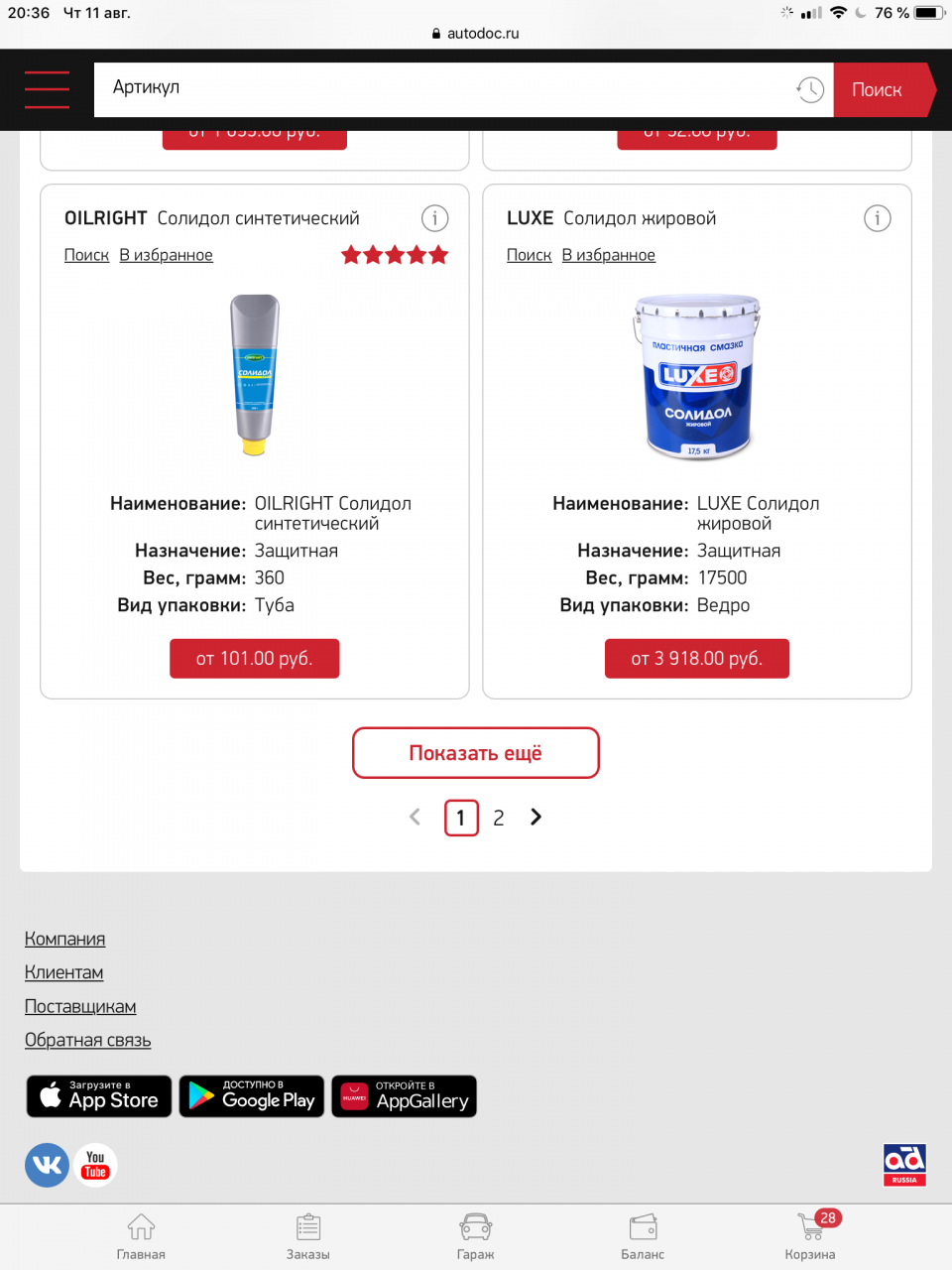This screenshot has height=1270, width=952.
Task: Open the VK social page icon
Action: (47, 1165)
